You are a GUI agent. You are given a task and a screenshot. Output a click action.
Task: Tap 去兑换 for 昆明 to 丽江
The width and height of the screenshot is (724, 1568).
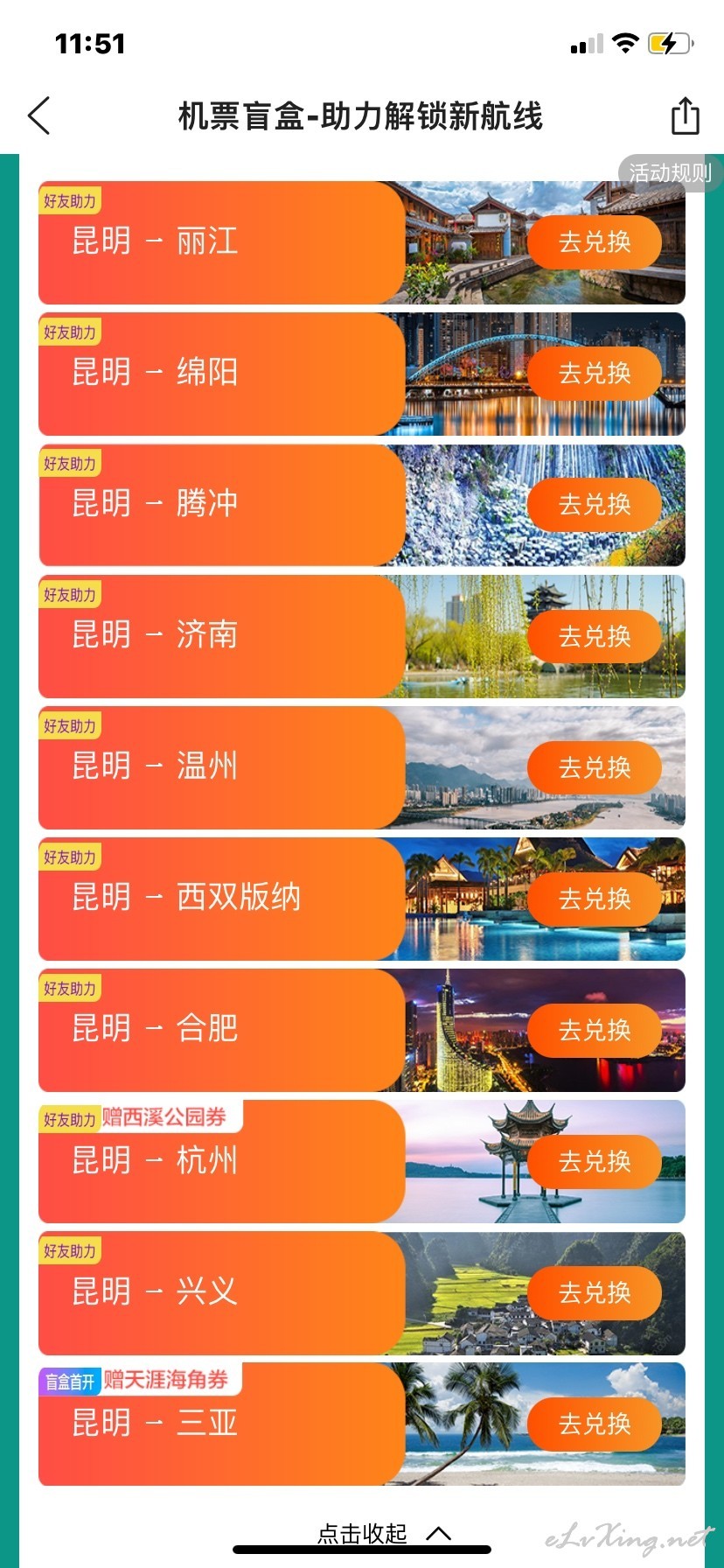pos(595,242)
